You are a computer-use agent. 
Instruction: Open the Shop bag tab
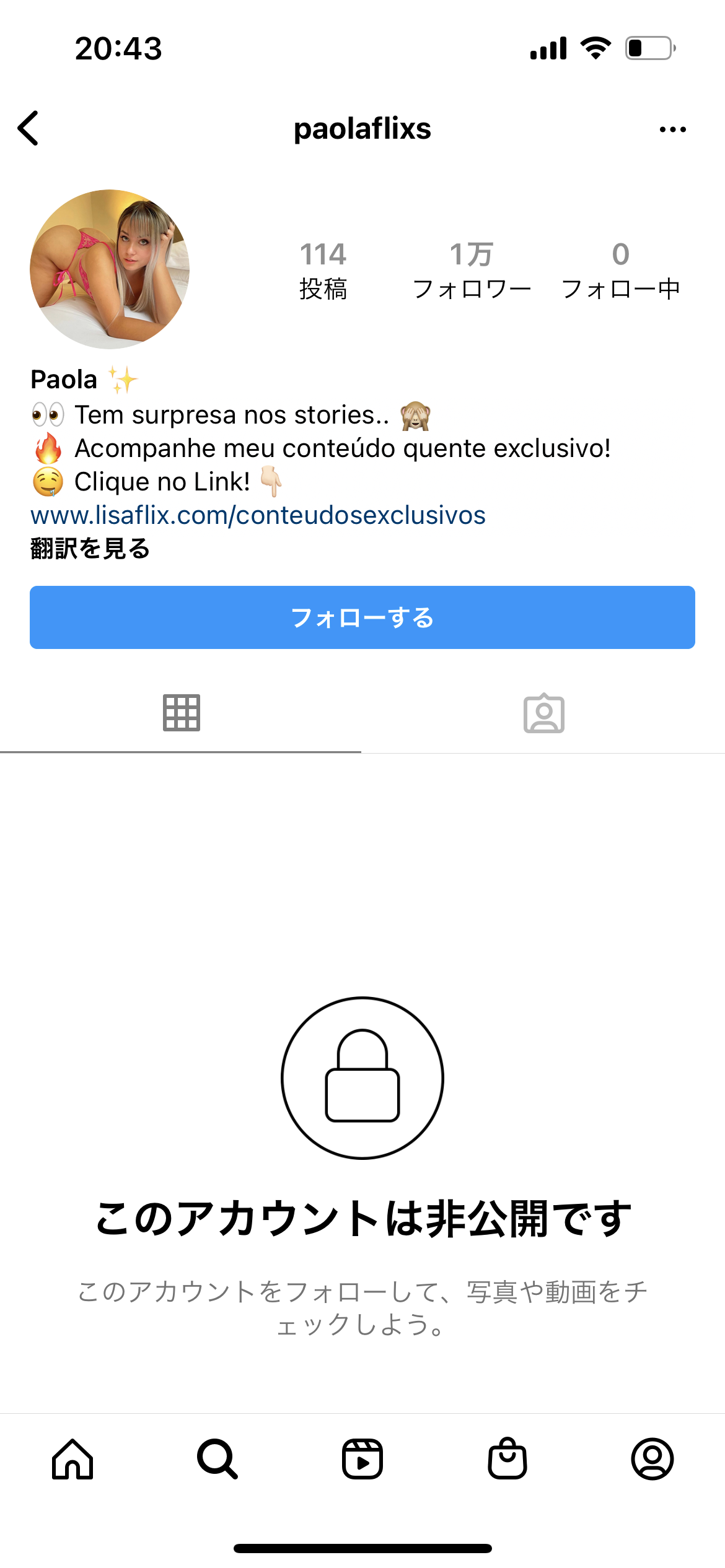[x=507, y=1459]
